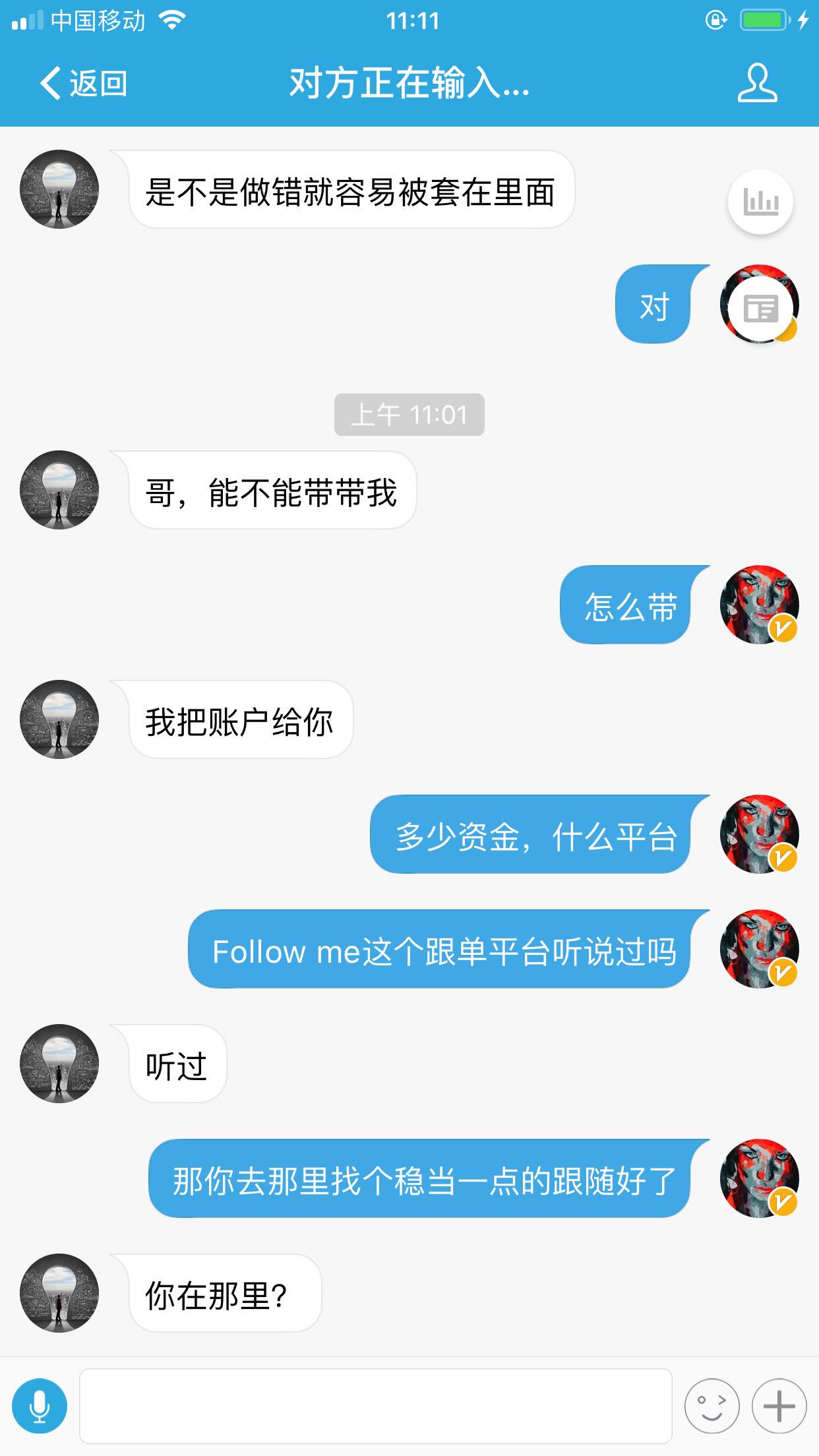This screenshot has width=819, height=1456.
Task: Open the floating news card button
Action: (760, 308)
